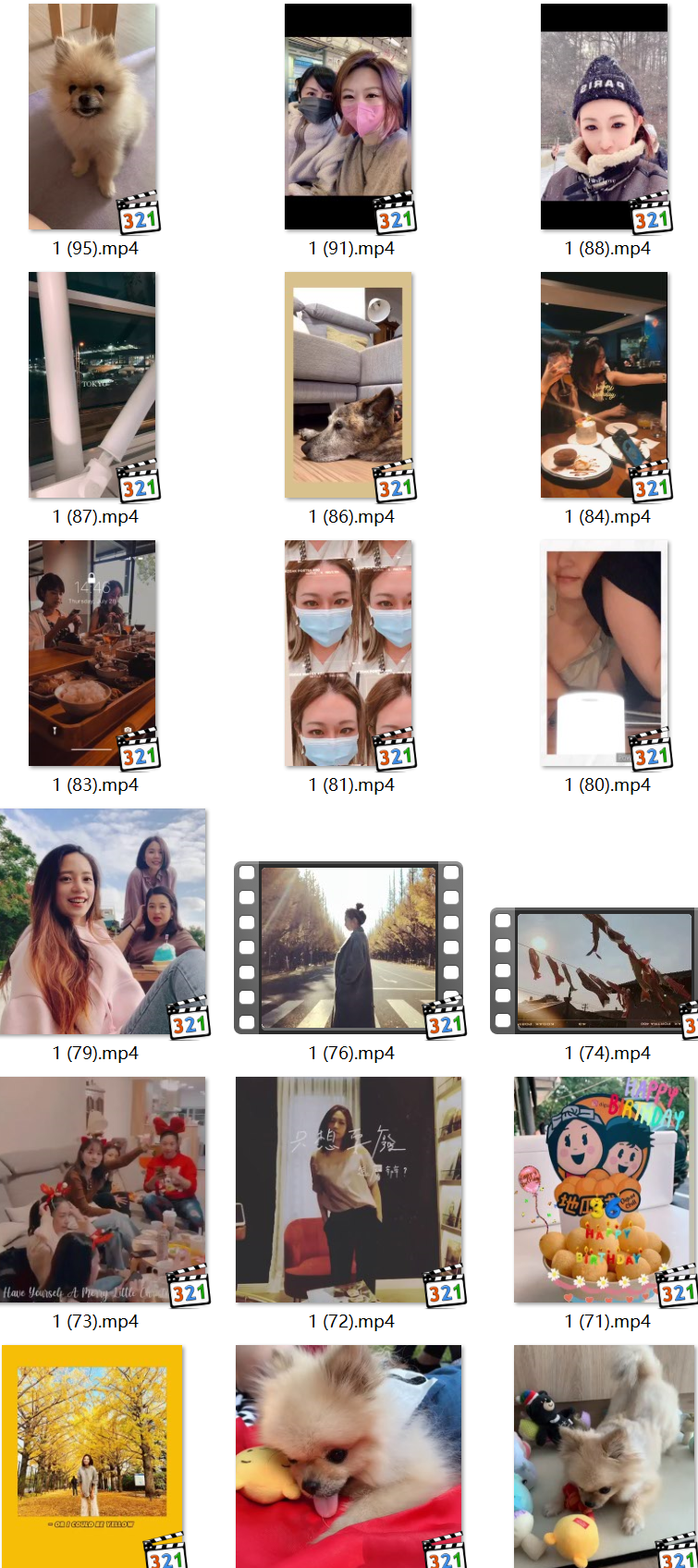Open the video file 1 (91).mp4
Viewport: 698px width, 1568px height.
[x=349, y=117]
